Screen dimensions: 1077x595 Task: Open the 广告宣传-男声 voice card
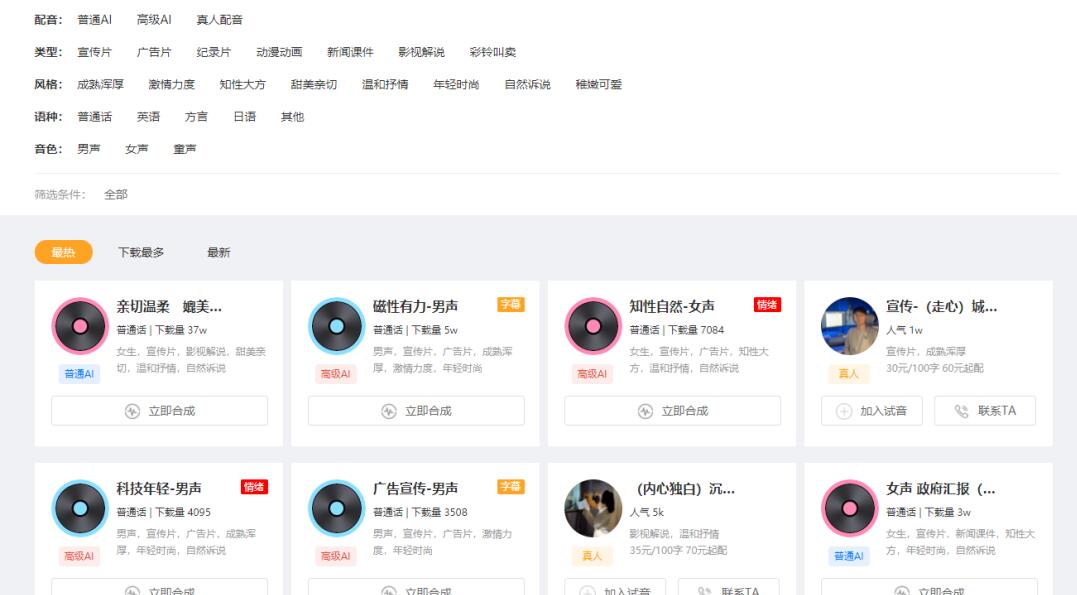coord(415,489)
